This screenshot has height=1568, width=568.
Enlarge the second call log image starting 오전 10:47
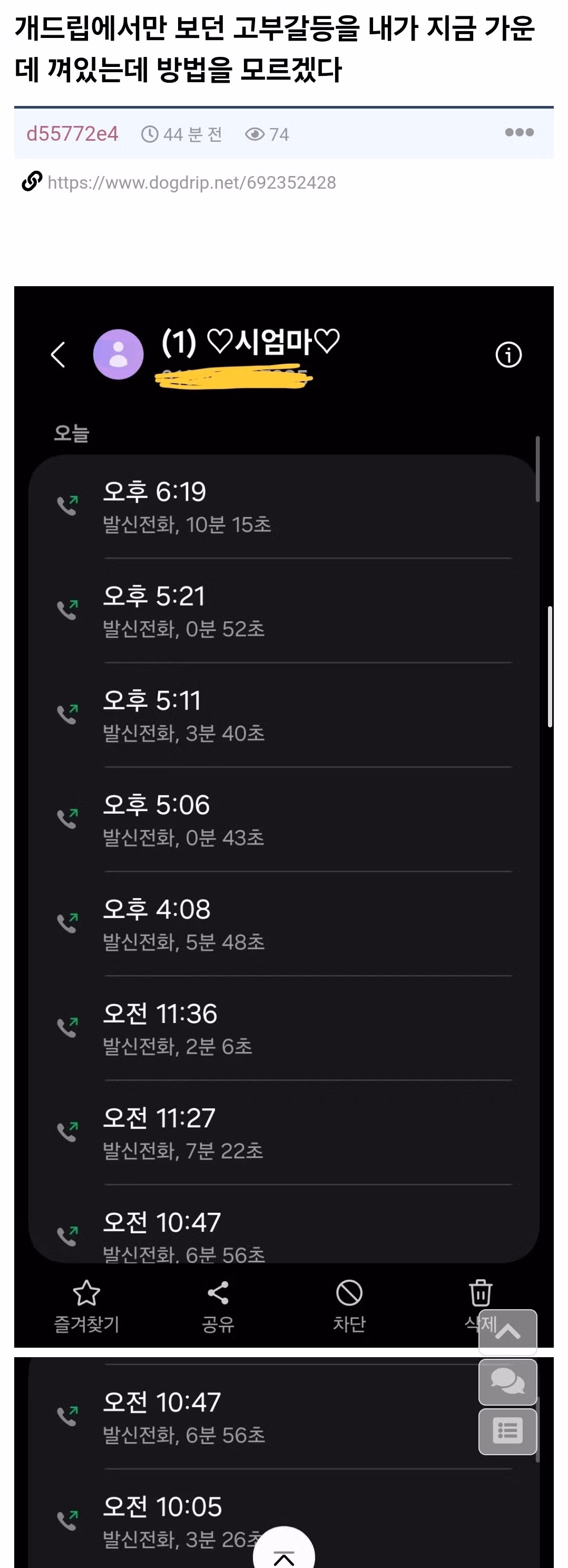[x=243, y=1461]
